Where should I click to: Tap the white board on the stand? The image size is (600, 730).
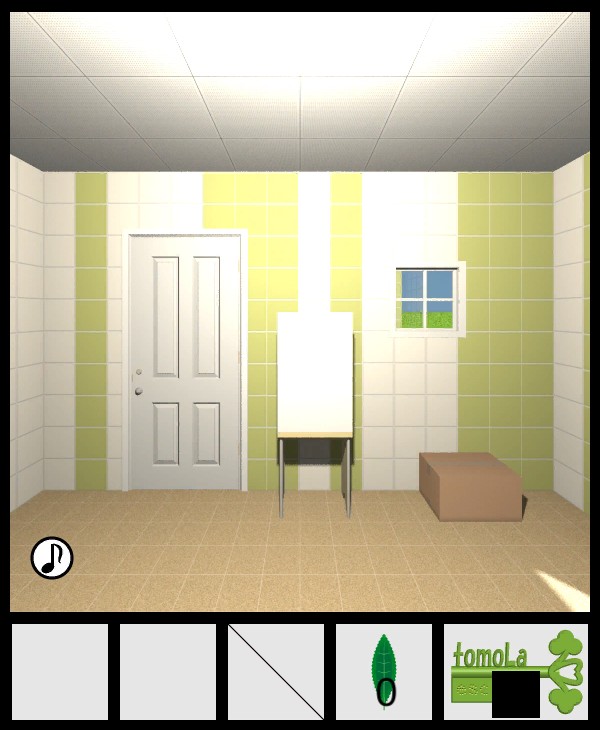[315, 373]
